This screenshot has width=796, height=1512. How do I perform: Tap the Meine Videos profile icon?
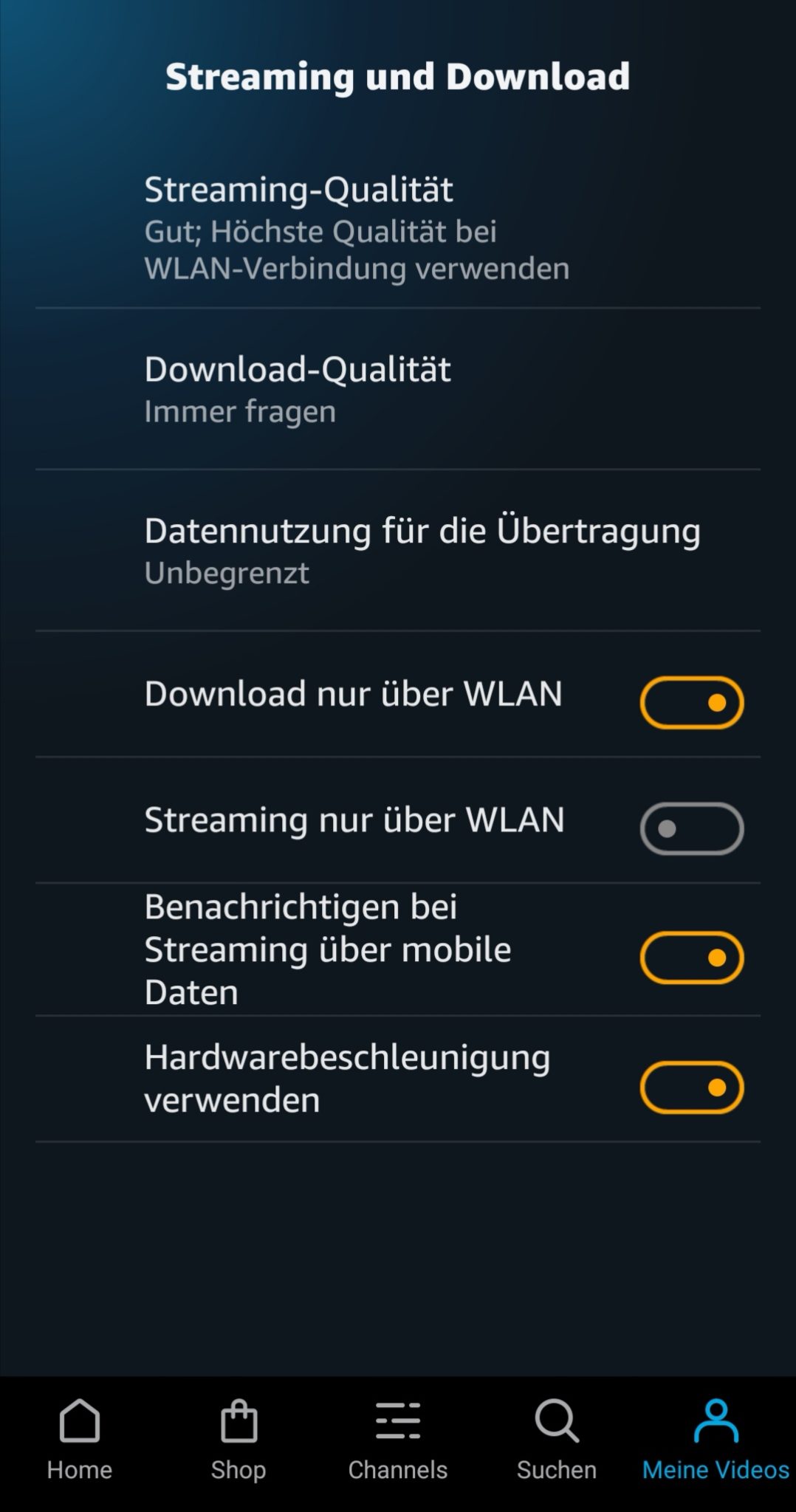point(715,1421)
